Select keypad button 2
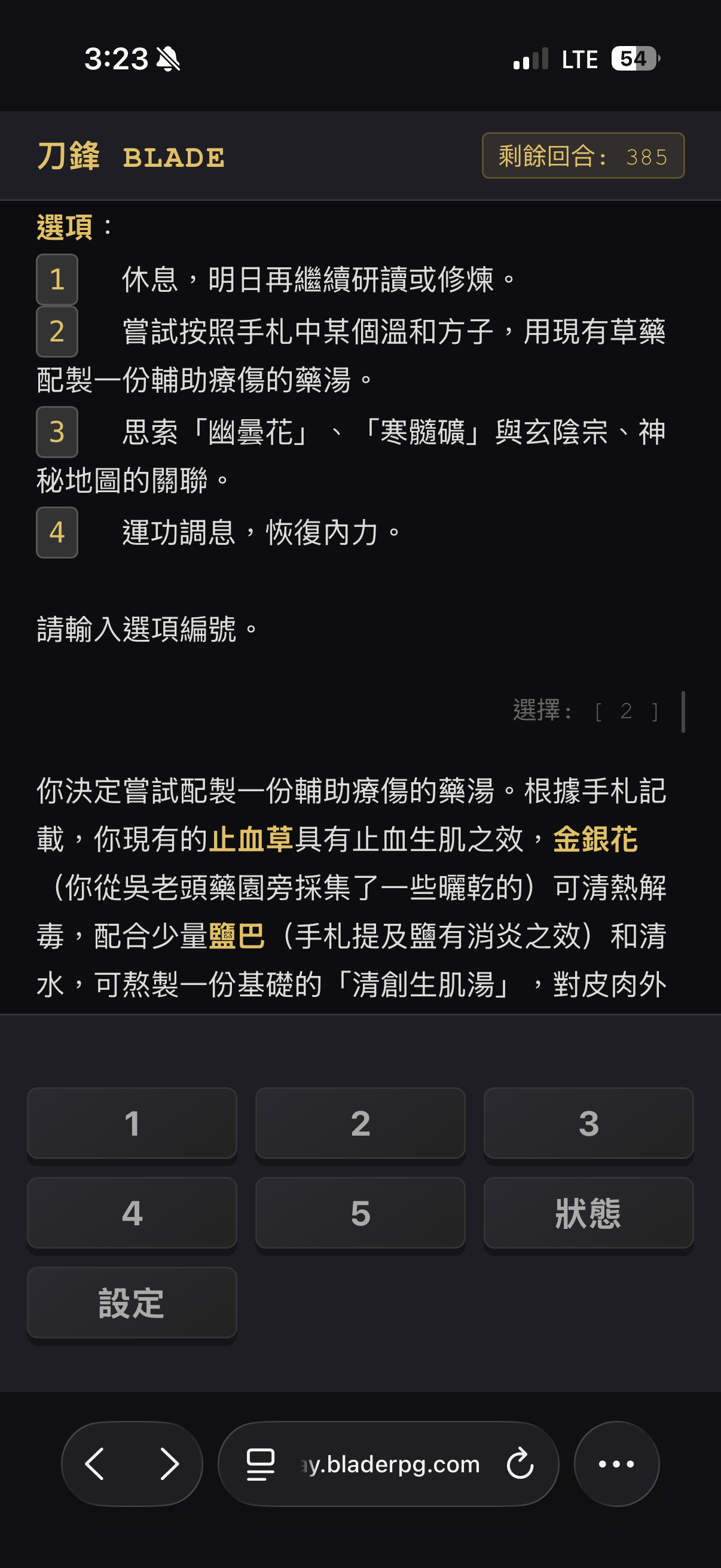This screenshot has height=1568, width=721. [360, 1124]
